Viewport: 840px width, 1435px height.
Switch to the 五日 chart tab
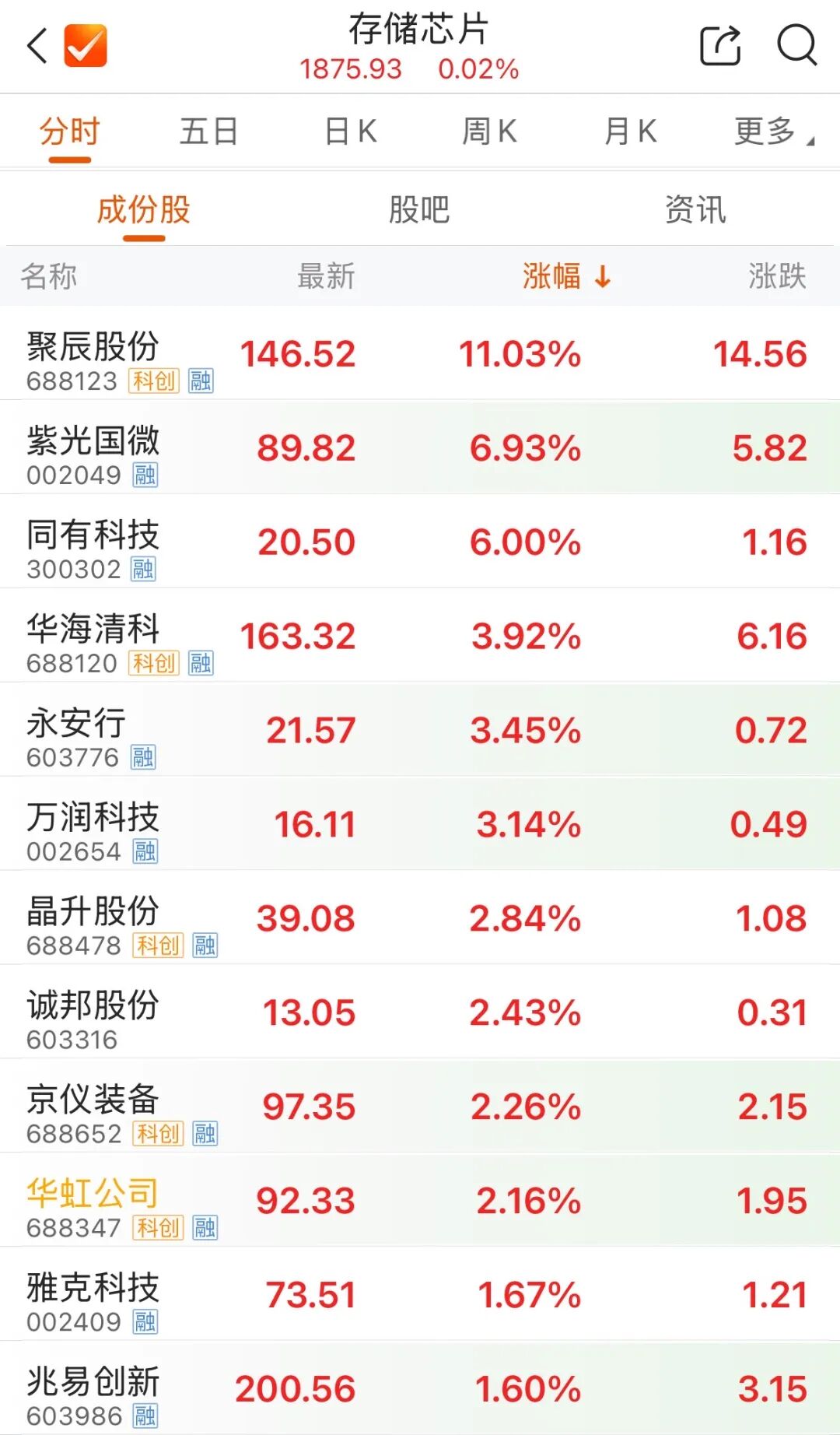click(208, 132)
